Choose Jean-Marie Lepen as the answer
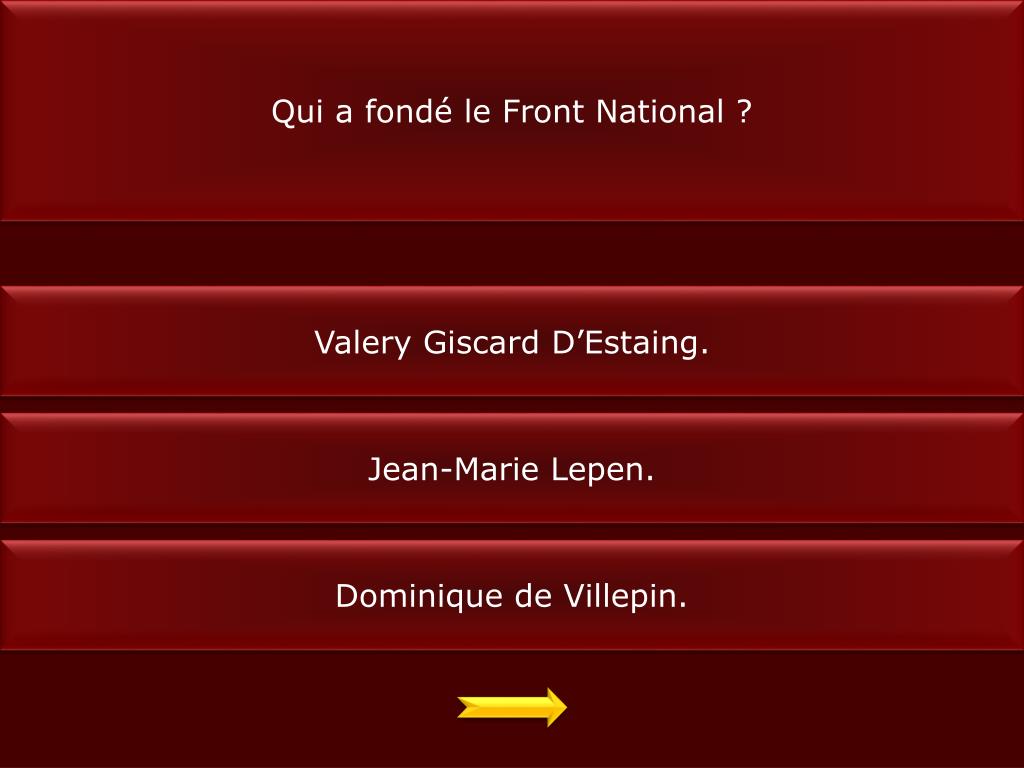Image resolution: width=1024 pixels, height=768 pixels. [511, 468]
